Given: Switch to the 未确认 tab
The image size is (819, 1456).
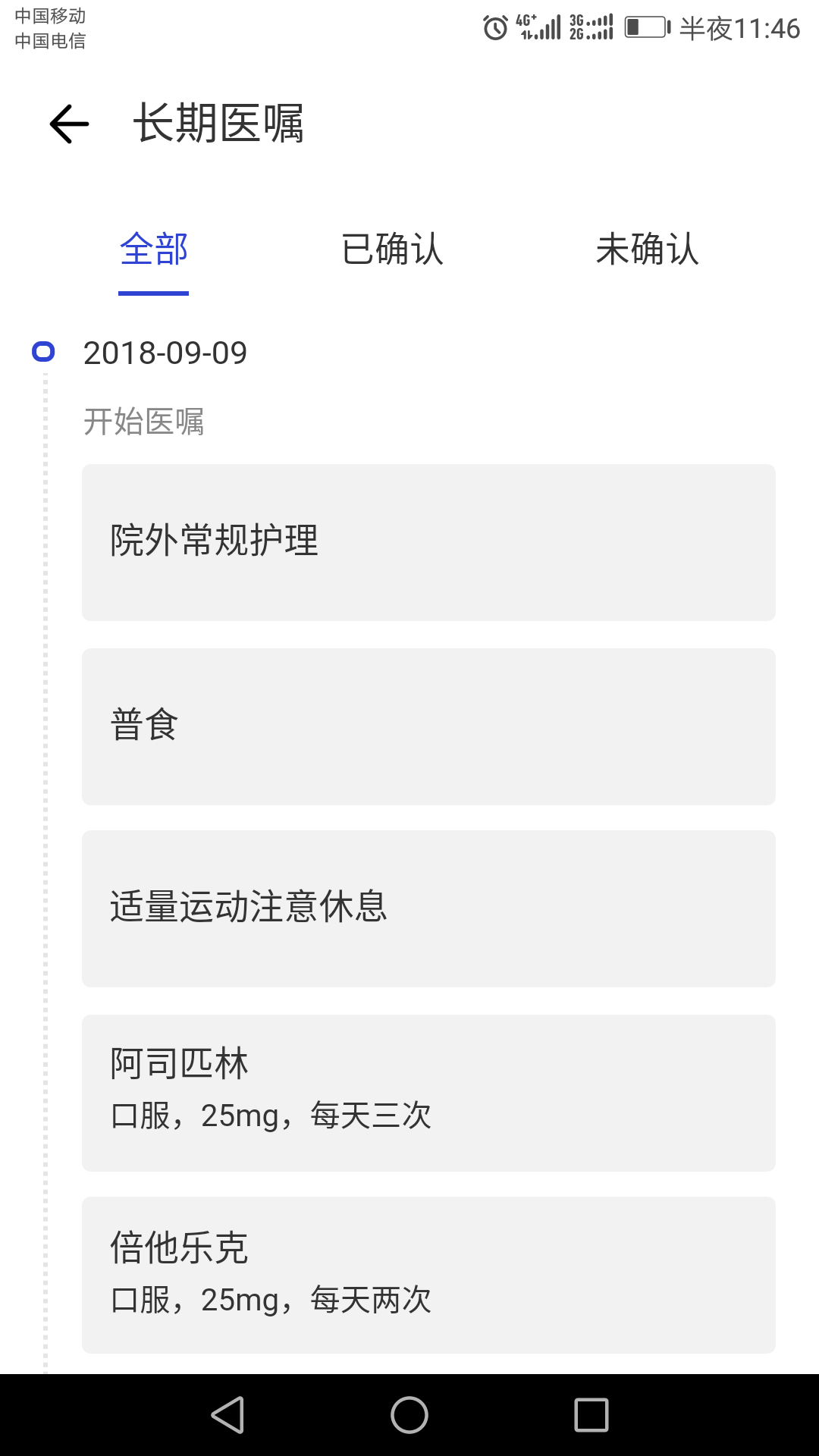Looking at the screenshot, I should [648, 250].
